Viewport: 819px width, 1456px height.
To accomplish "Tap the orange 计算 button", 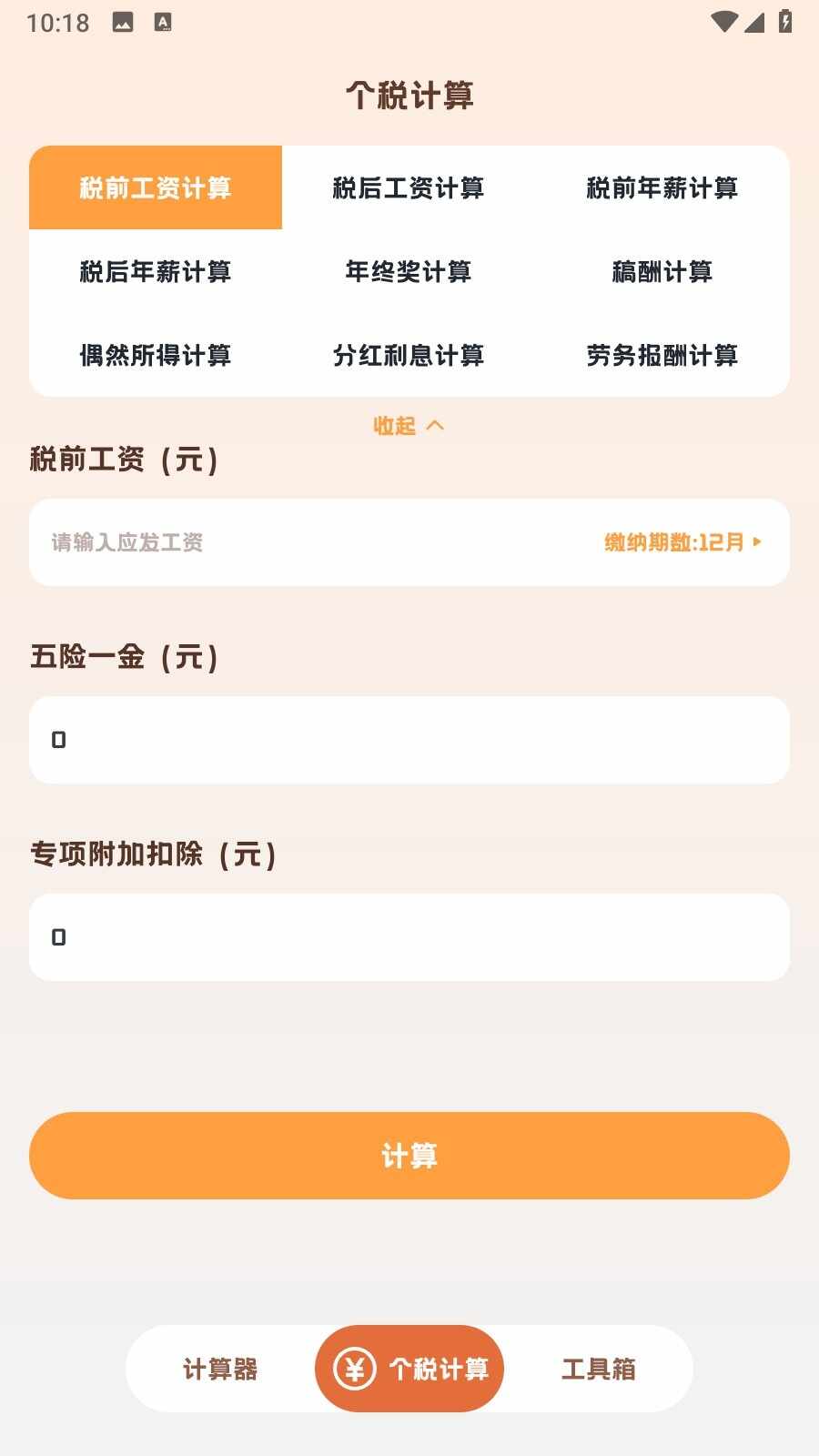I will tap(409, 1156).
